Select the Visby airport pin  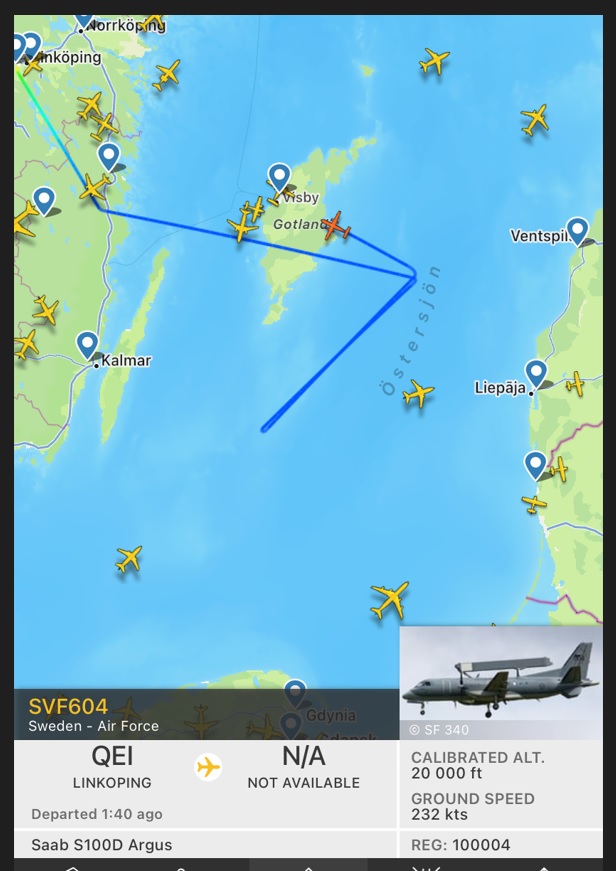pyautogui.click(x=279, y=176)
